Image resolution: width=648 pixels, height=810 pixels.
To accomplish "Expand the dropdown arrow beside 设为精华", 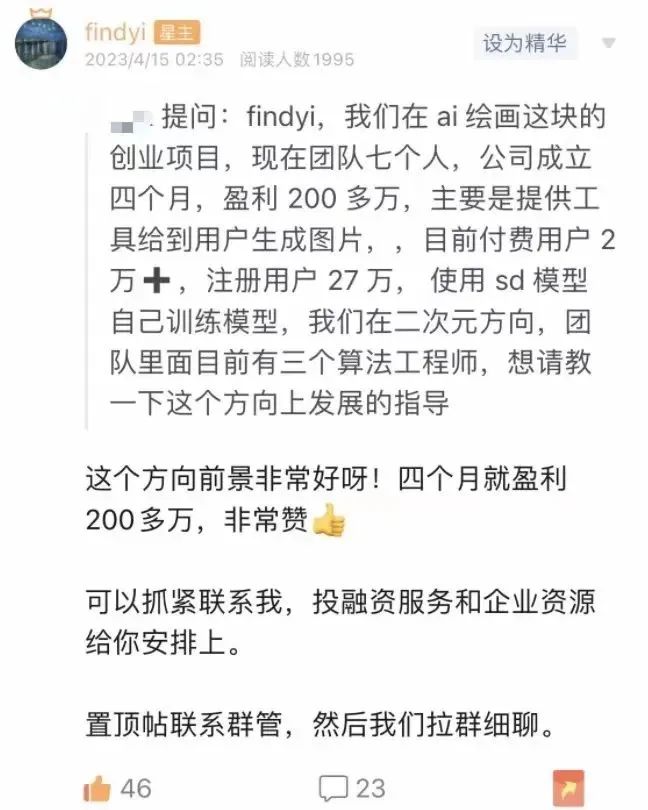I will [609, 44].
